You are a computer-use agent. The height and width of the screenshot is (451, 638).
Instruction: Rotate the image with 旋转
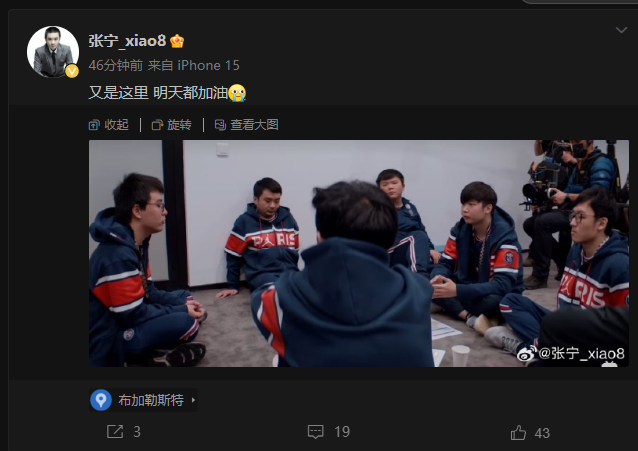(171, 125)
